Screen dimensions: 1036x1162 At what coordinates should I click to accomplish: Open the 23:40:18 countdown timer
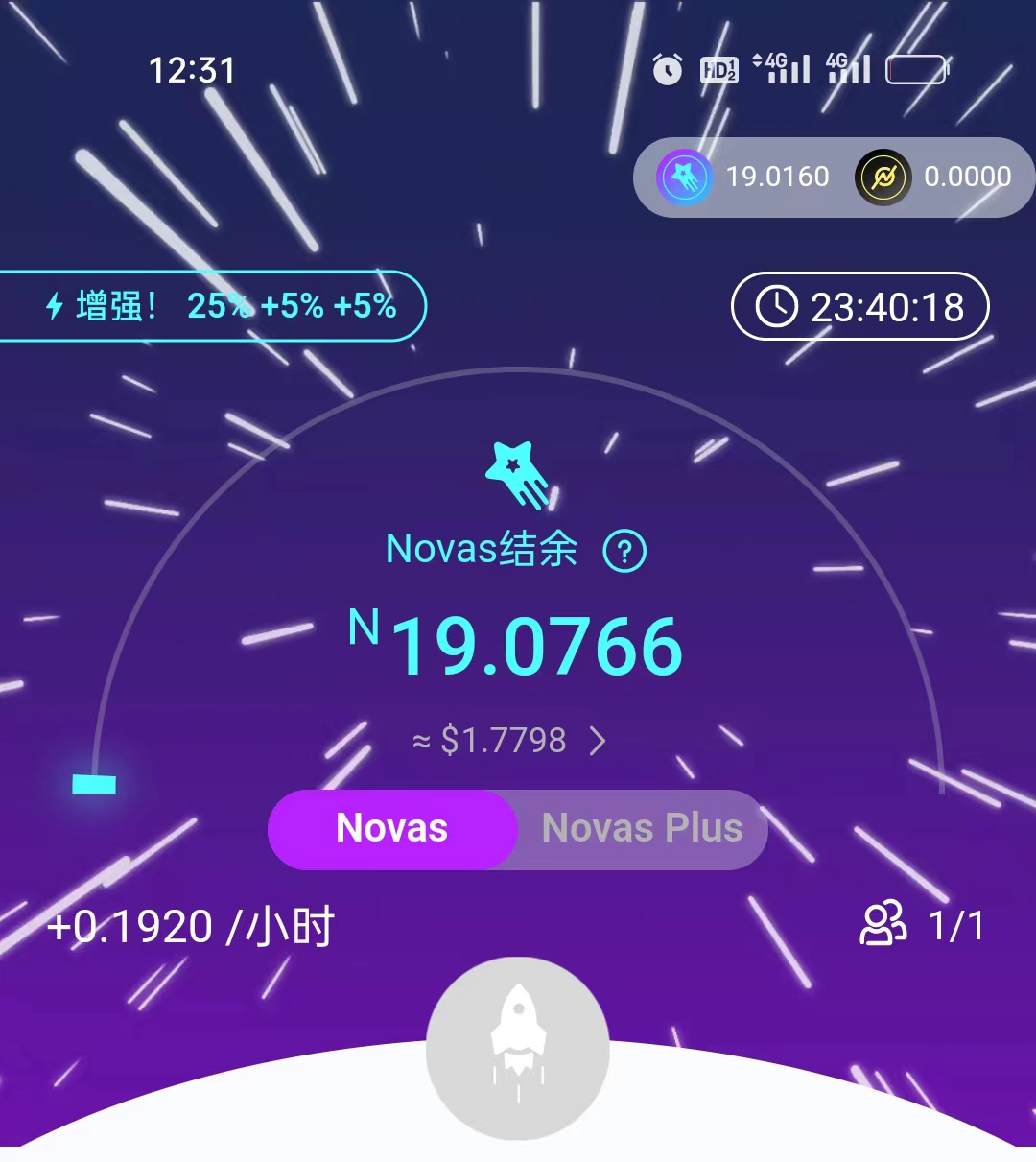coord(859,307)
